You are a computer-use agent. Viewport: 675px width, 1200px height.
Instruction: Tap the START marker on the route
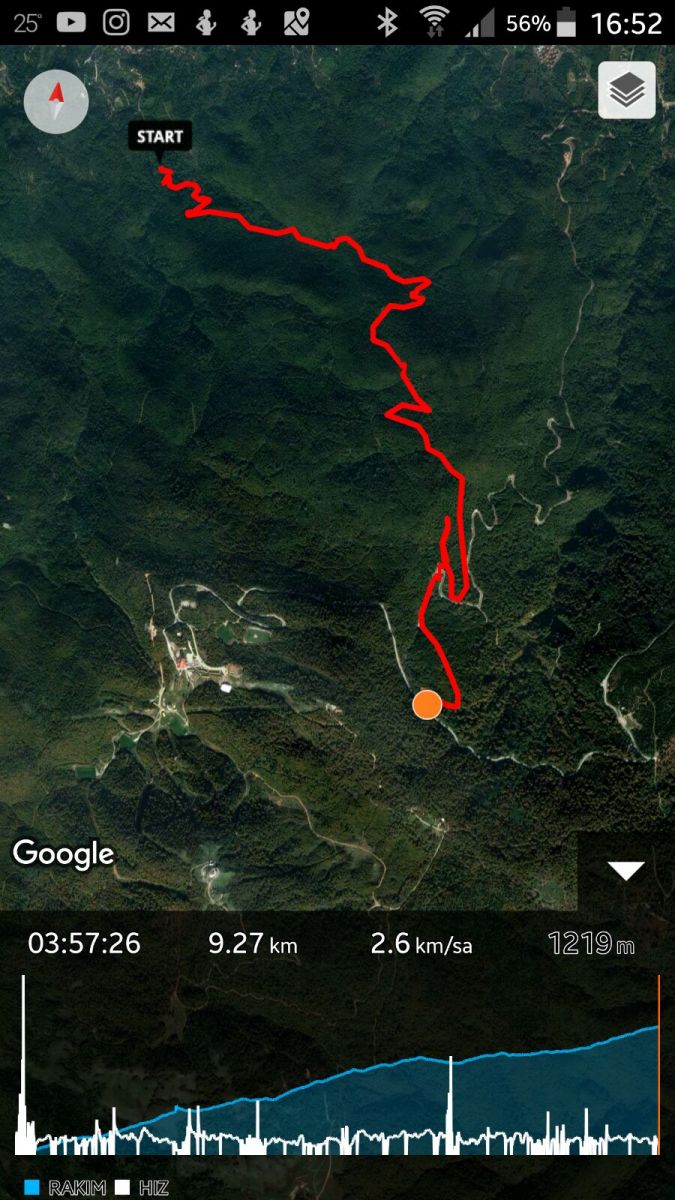[160, 137]
